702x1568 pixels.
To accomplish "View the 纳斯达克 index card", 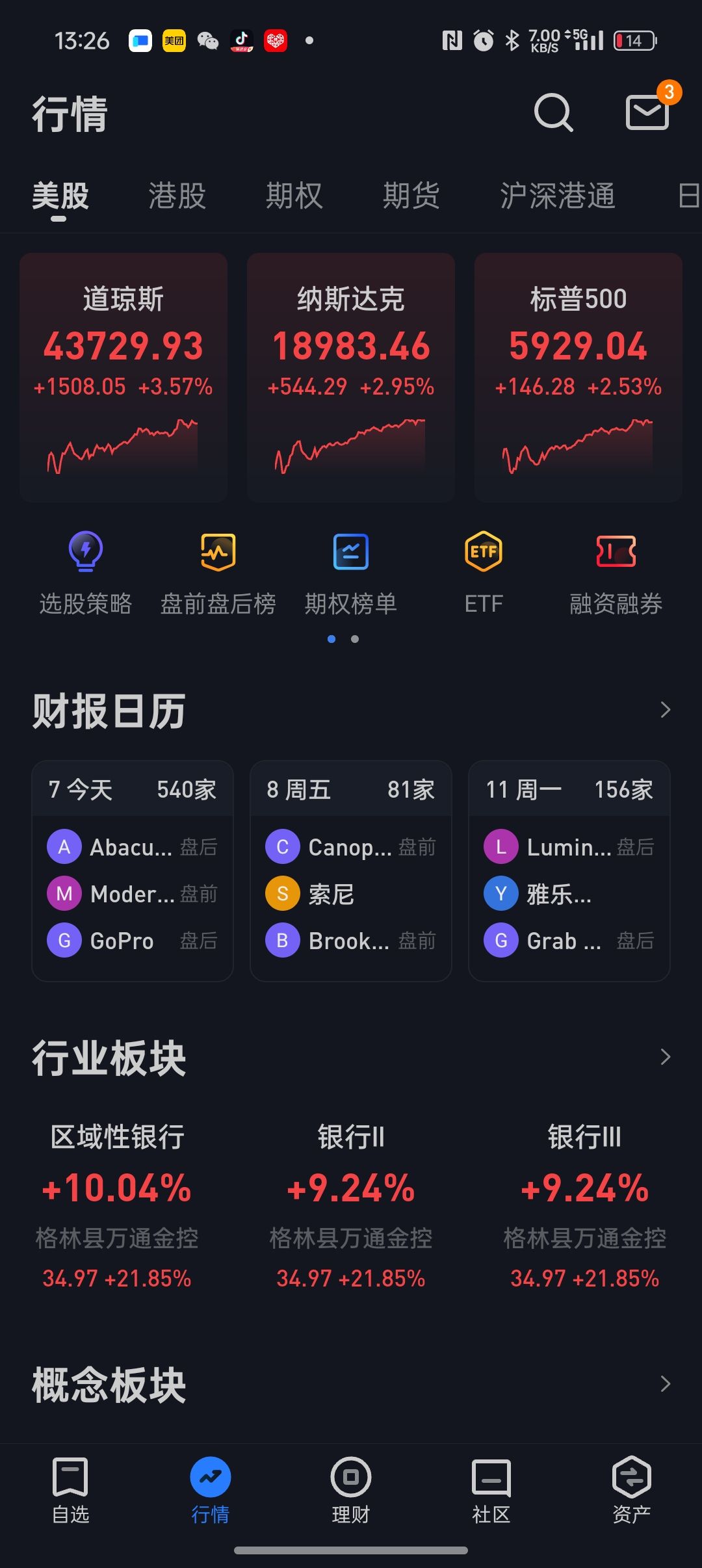I will (x=351, y=377).
